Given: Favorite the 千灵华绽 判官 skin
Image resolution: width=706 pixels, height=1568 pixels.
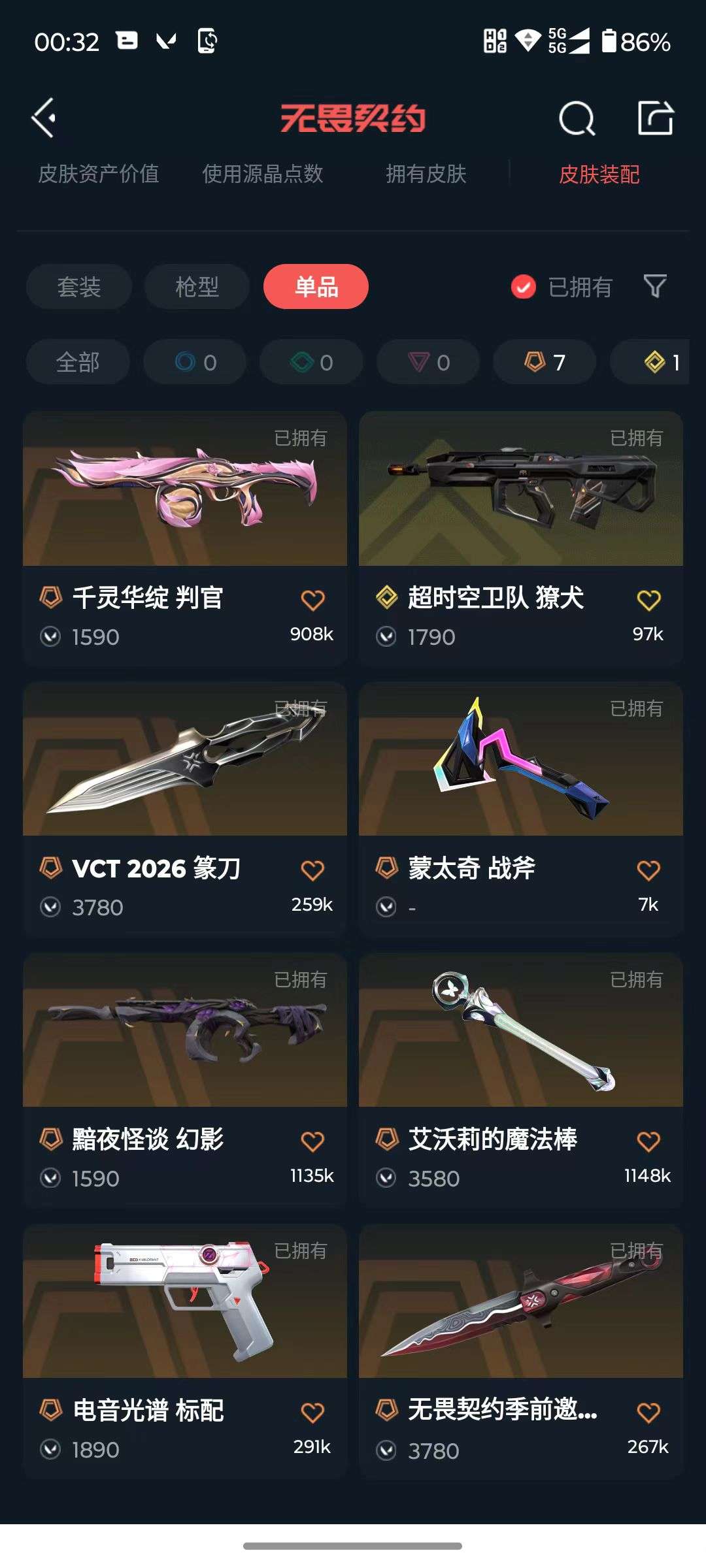Looking at the screenshot, I should 314,598.
